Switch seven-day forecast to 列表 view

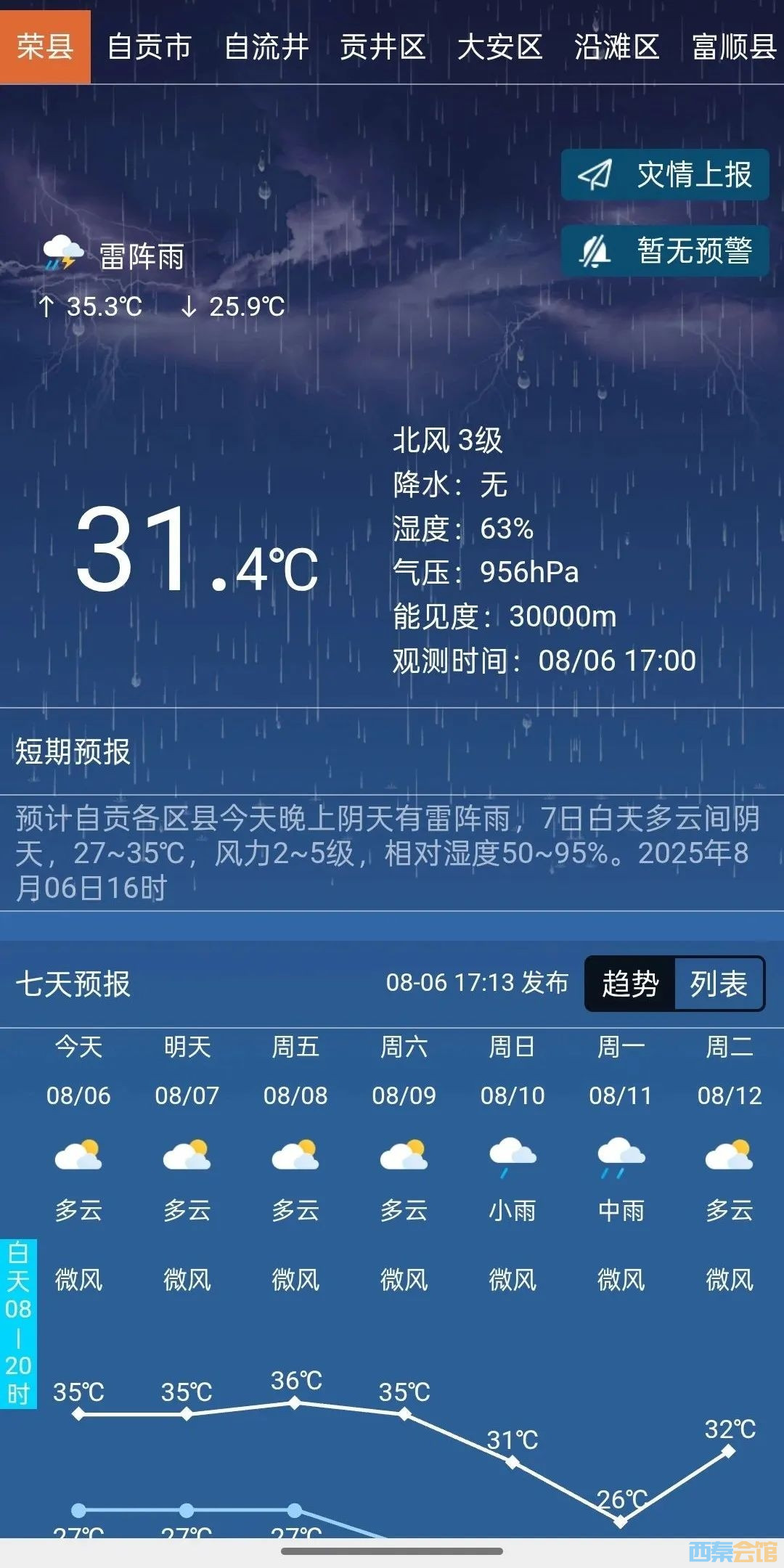coord(719,984)
